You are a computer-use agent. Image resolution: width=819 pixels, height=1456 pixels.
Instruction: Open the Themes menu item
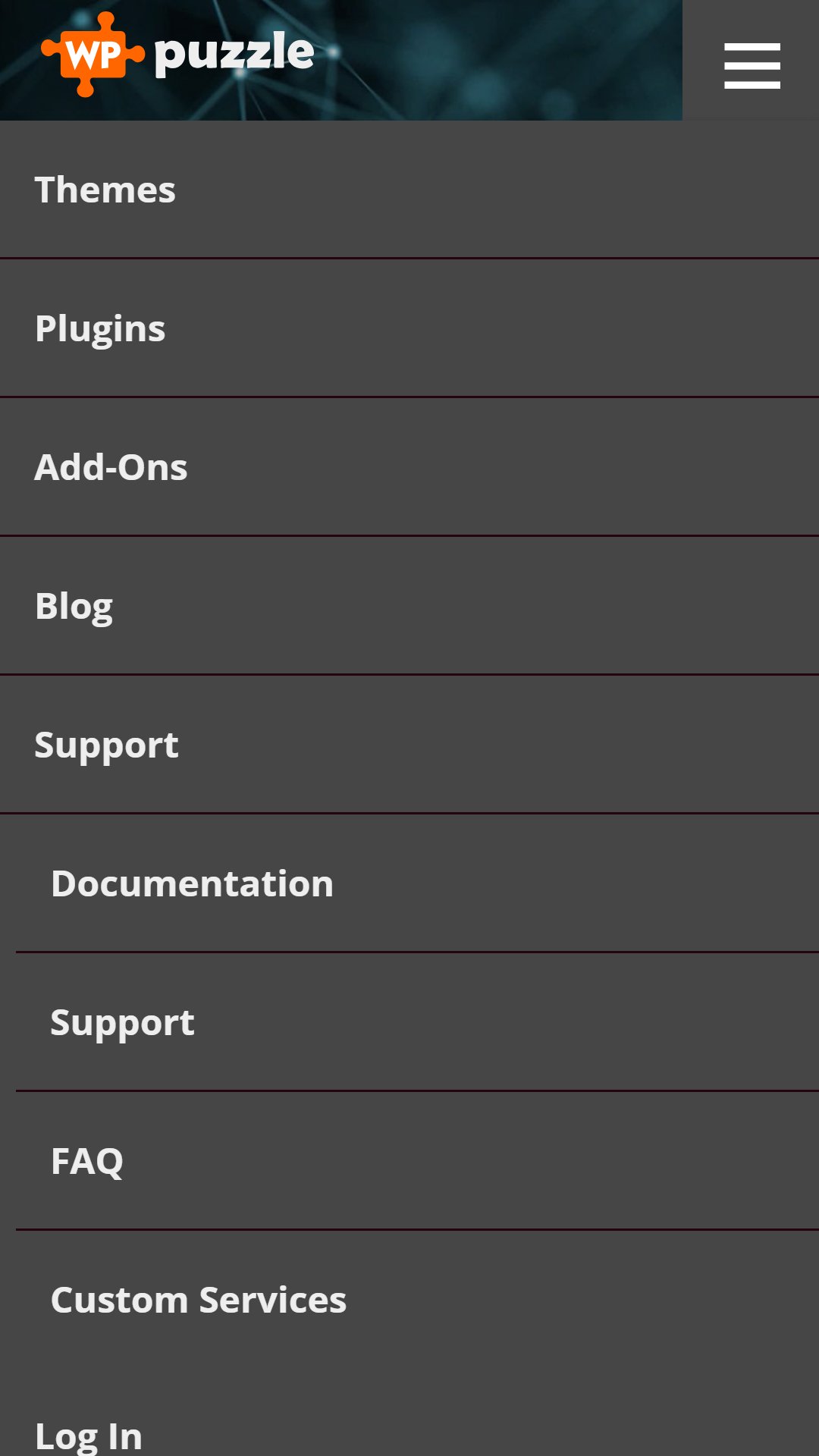(409, 190)
